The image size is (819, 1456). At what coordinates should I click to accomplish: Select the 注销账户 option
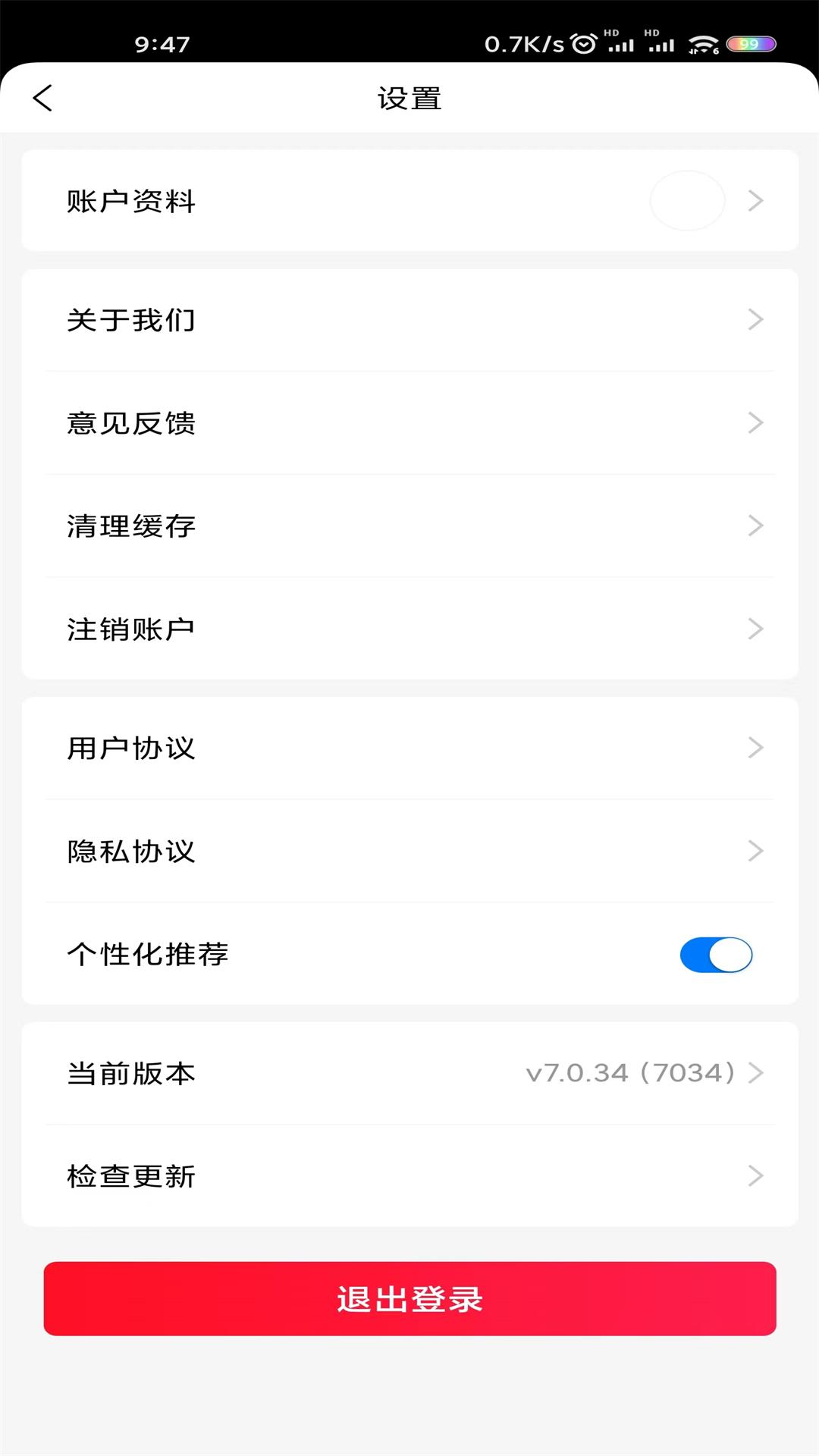(x=409, y=628)
